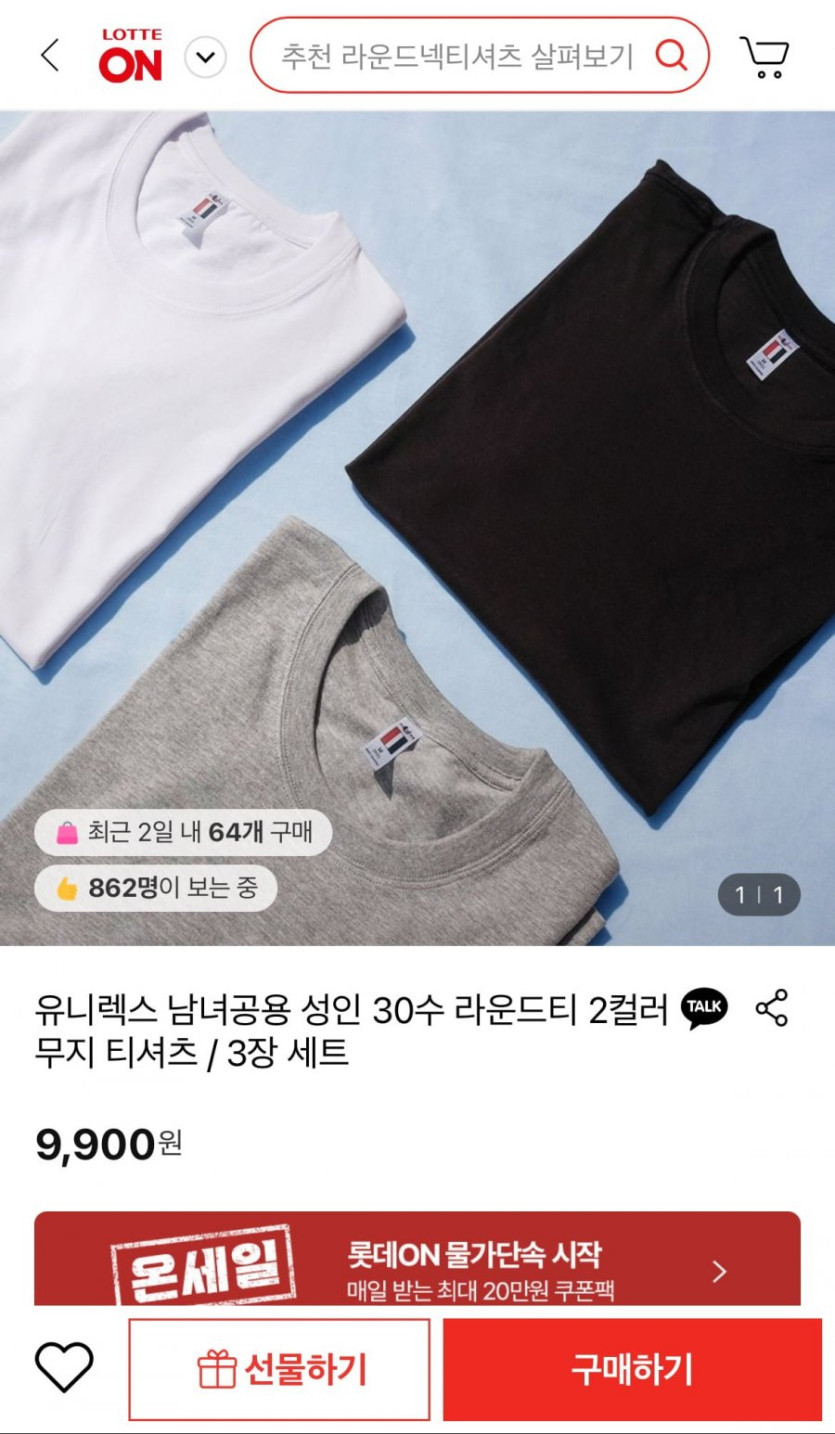Open the share options icon
Image resolution: width=835 pixels, height=1434 pixels.
click(x=771, y=1008)
